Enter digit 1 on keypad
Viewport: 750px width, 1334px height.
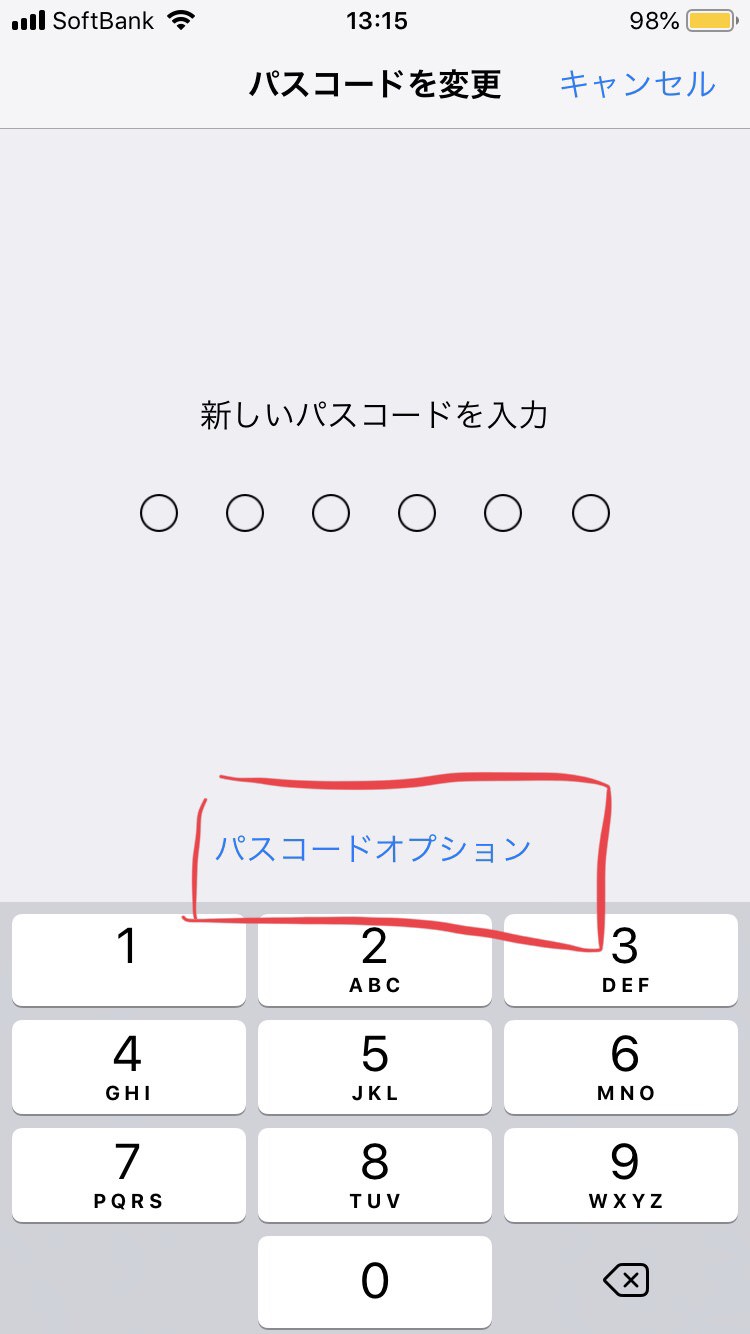(x=128, y=959)
